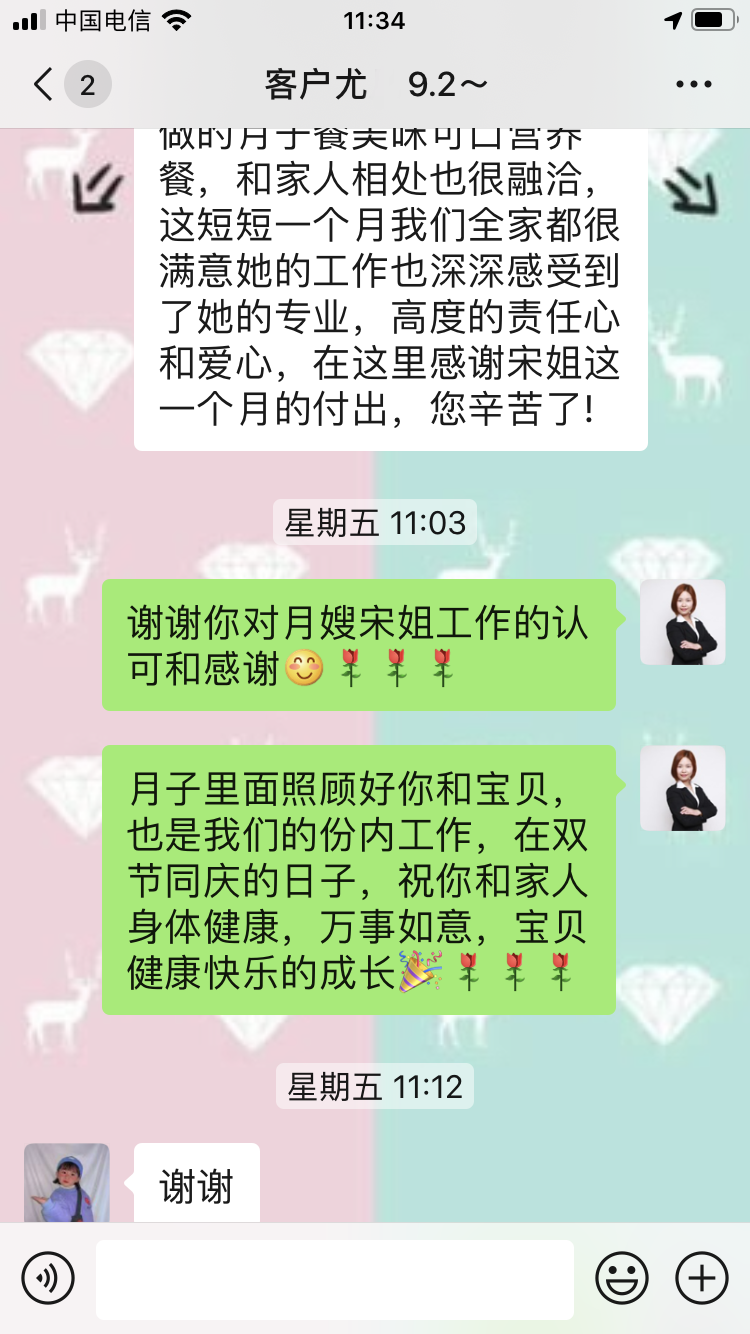View sender avatar beside the 月子里面 message
Image resolution: width=750 pixels, height=1334 pixels.
click(682, 788)
